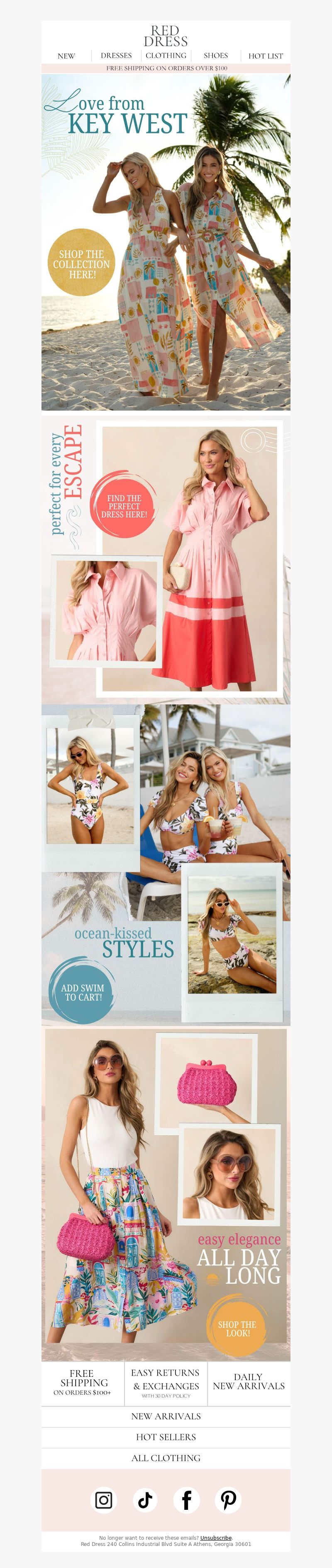
Task: Open the Red Dress logo link
Action: [x=166, y=36]
